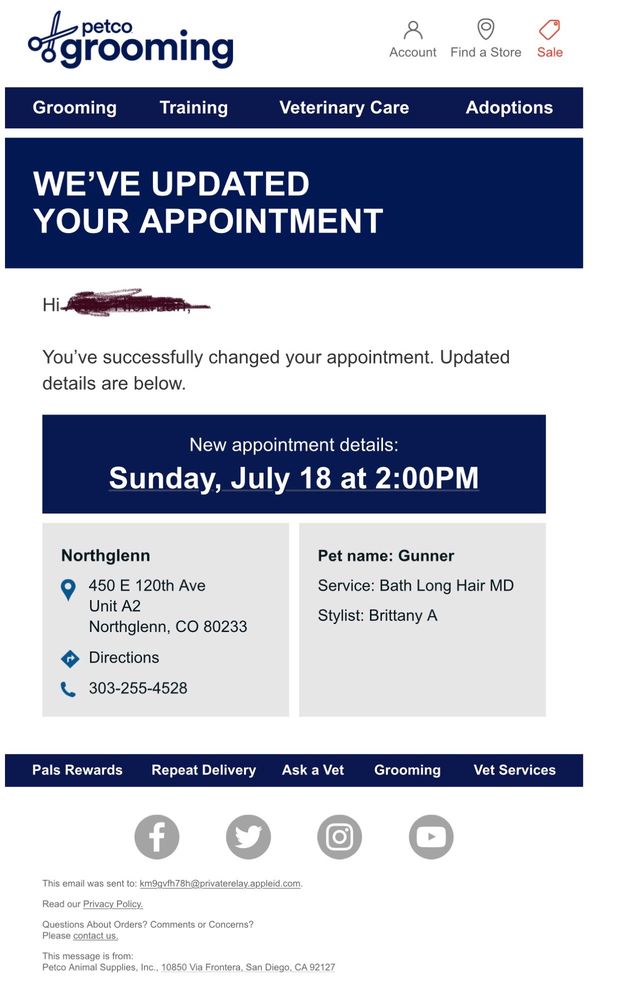Tap Find a Store
The height and width of the screenshot is (1000, 619).
(485, 39)
